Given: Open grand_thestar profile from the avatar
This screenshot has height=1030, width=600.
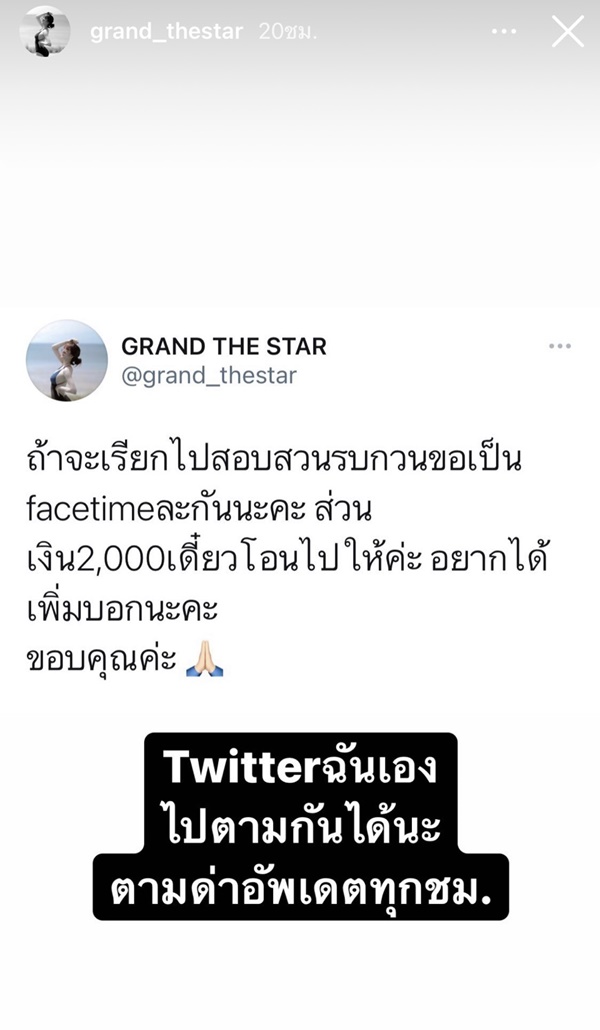Looking at the screenshot, I should click(x=45, y=32).
